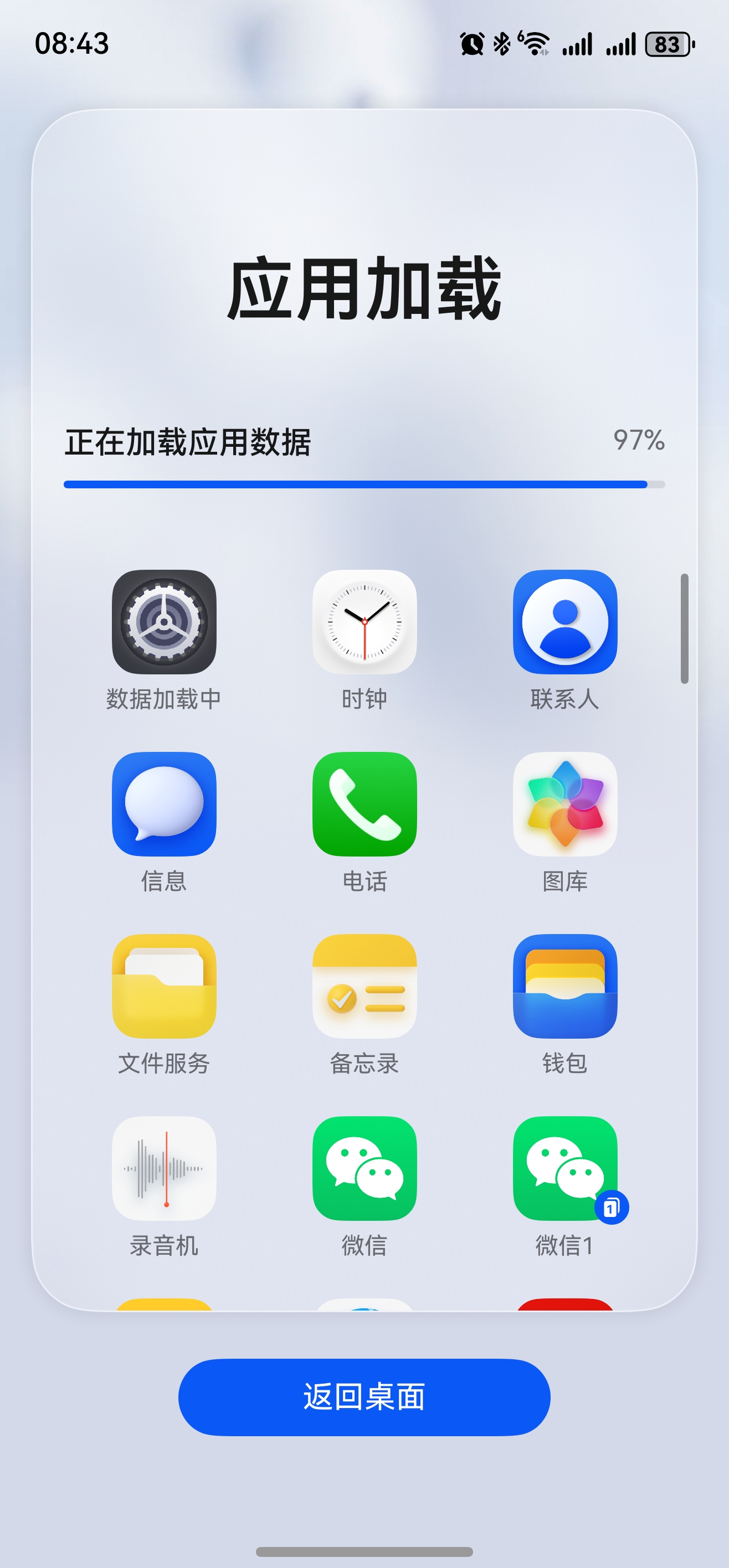Open the 钱包 wallet app
729x1568 pixels.
click(x=564, y=986)
